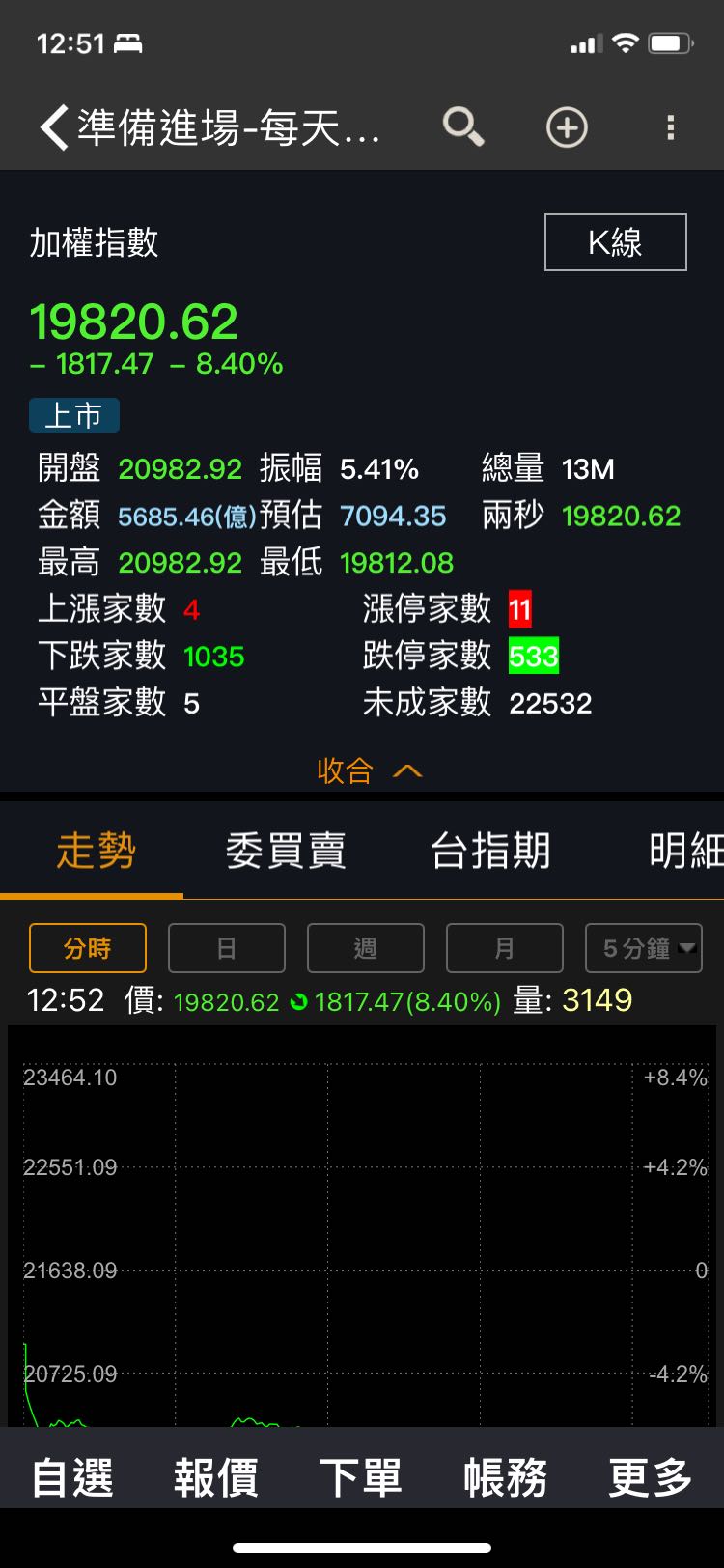Enable the 月 monthly chart view
The height and width of the screenshot is (1568, 724).
point(504,947)
